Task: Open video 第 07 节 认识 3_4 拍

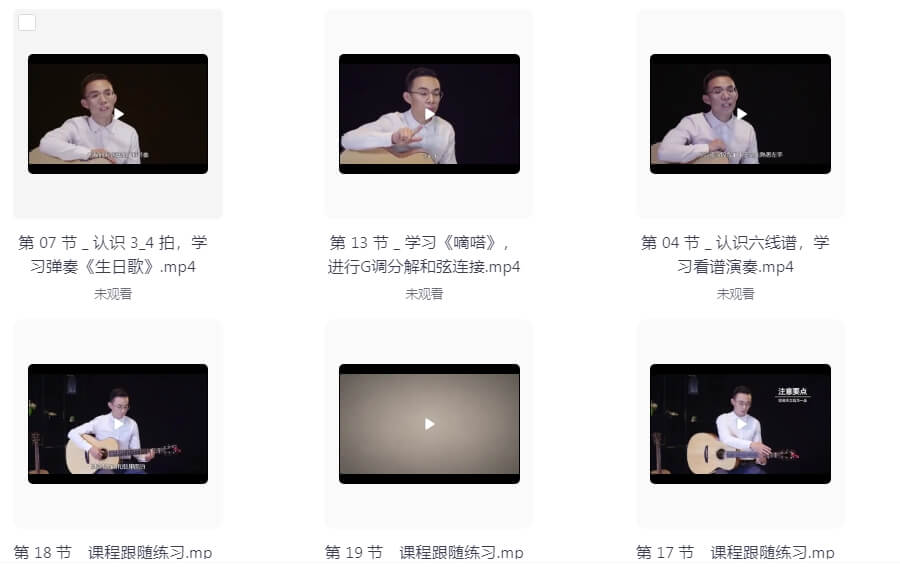Action: (118, 114)
